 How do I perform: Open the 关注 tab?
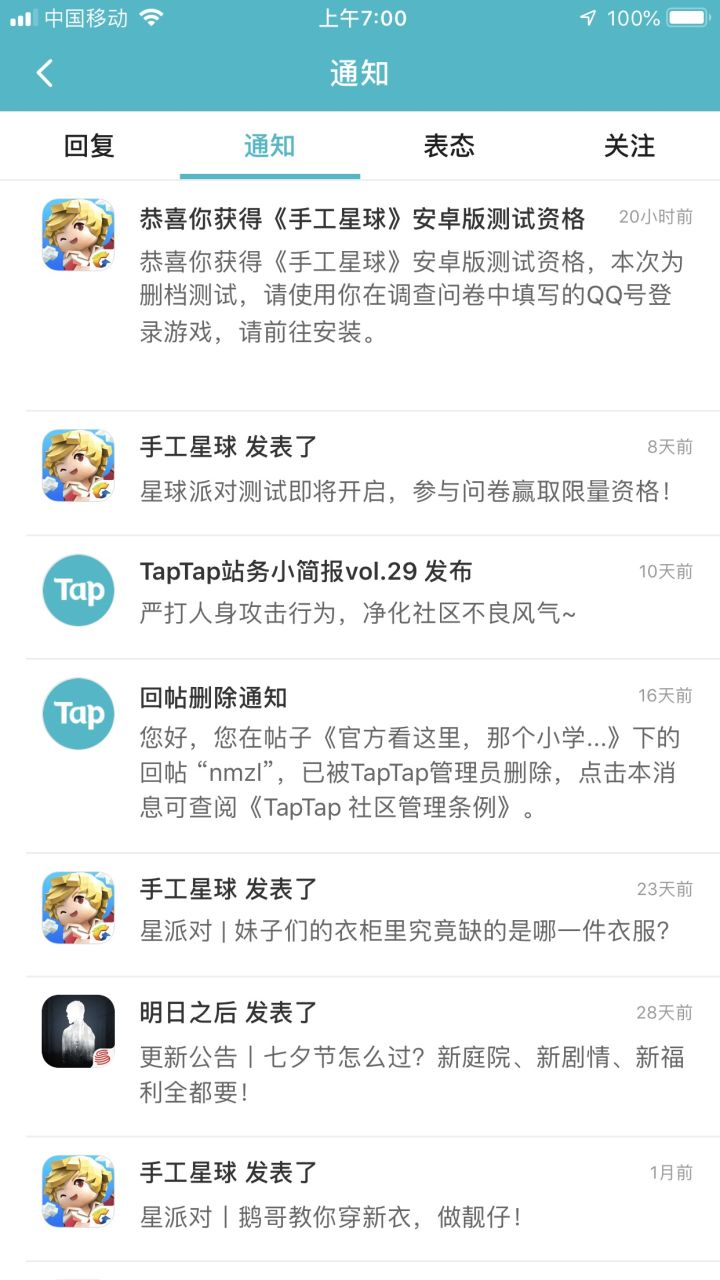(x=631, y=146)
